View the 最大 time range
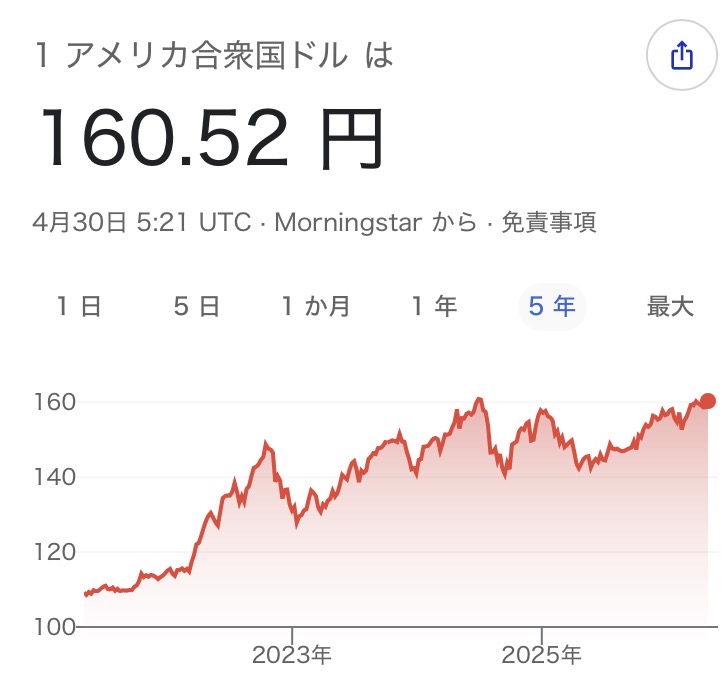The height and width of the screenshot is (693, 728). pyautogui.click(x=670, y=307)
